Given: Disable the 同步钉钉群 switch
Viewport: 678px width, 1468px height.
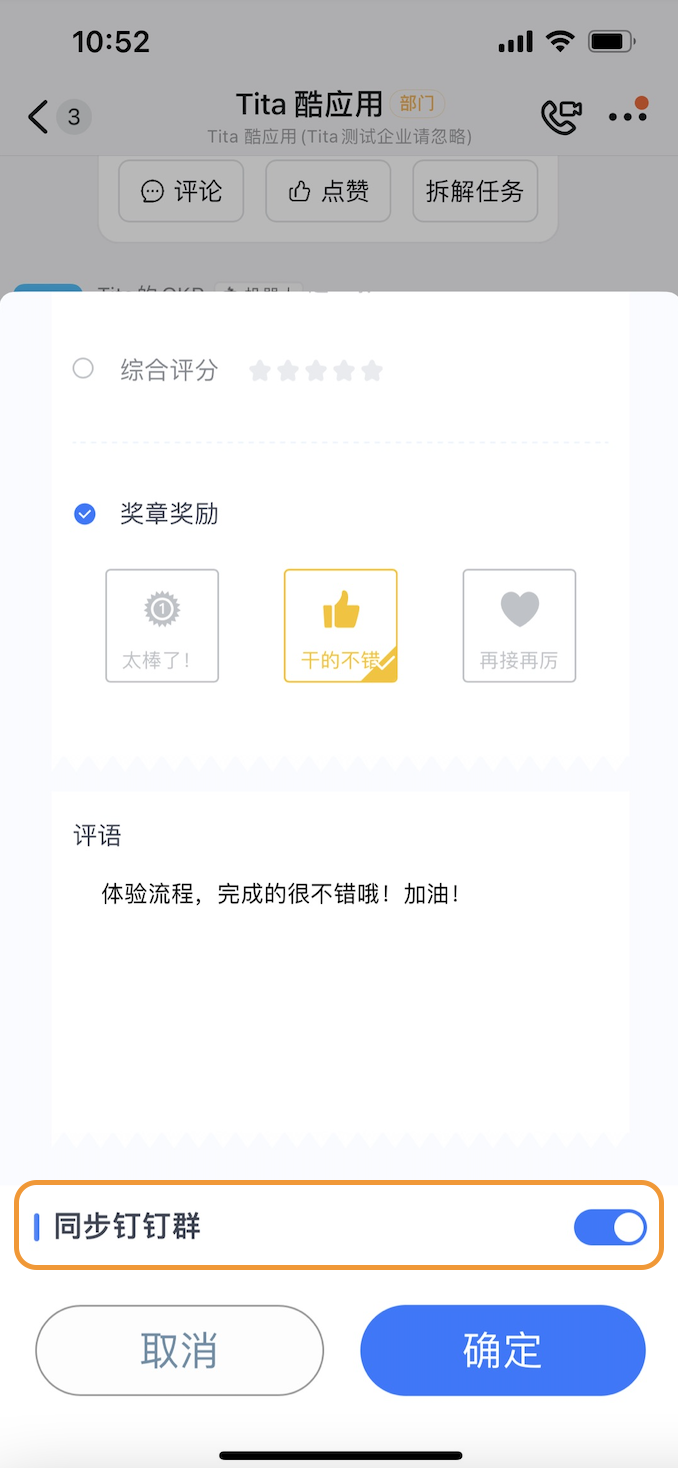Looking at the screenshot, I should pos(610,1227).
